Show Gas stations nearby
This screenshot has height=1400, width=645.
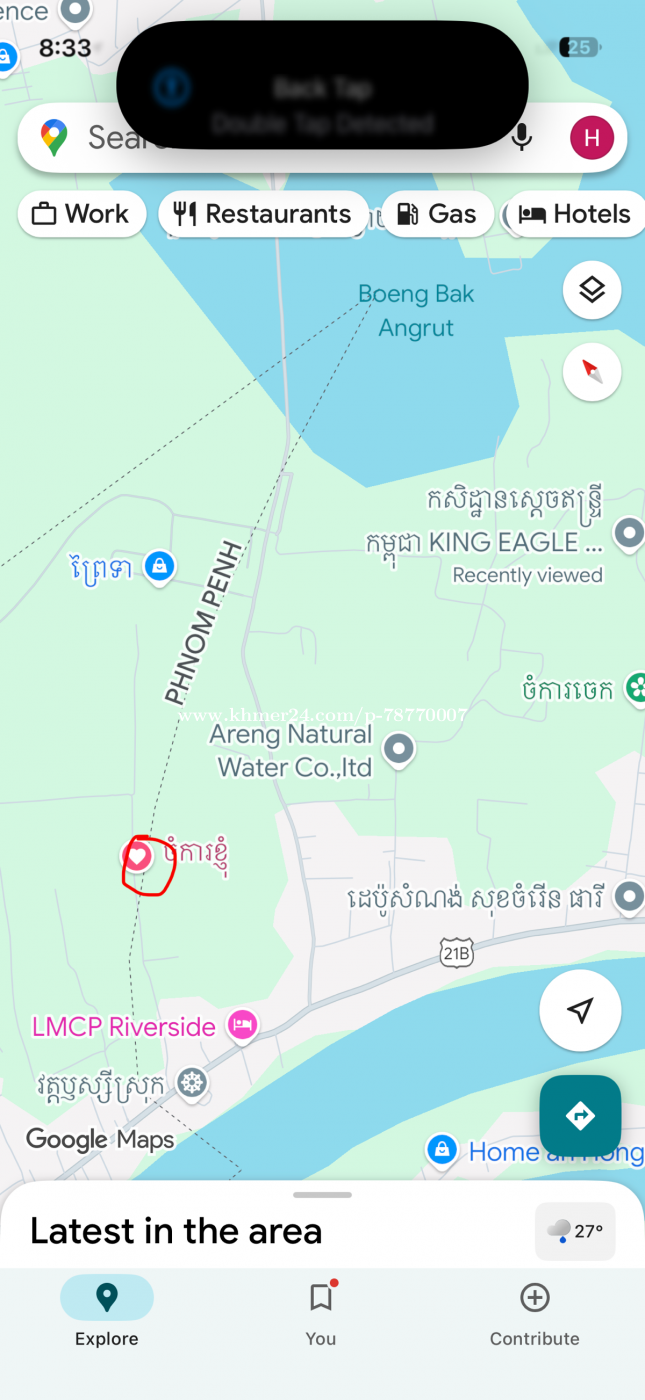click(x=437, y=214)
